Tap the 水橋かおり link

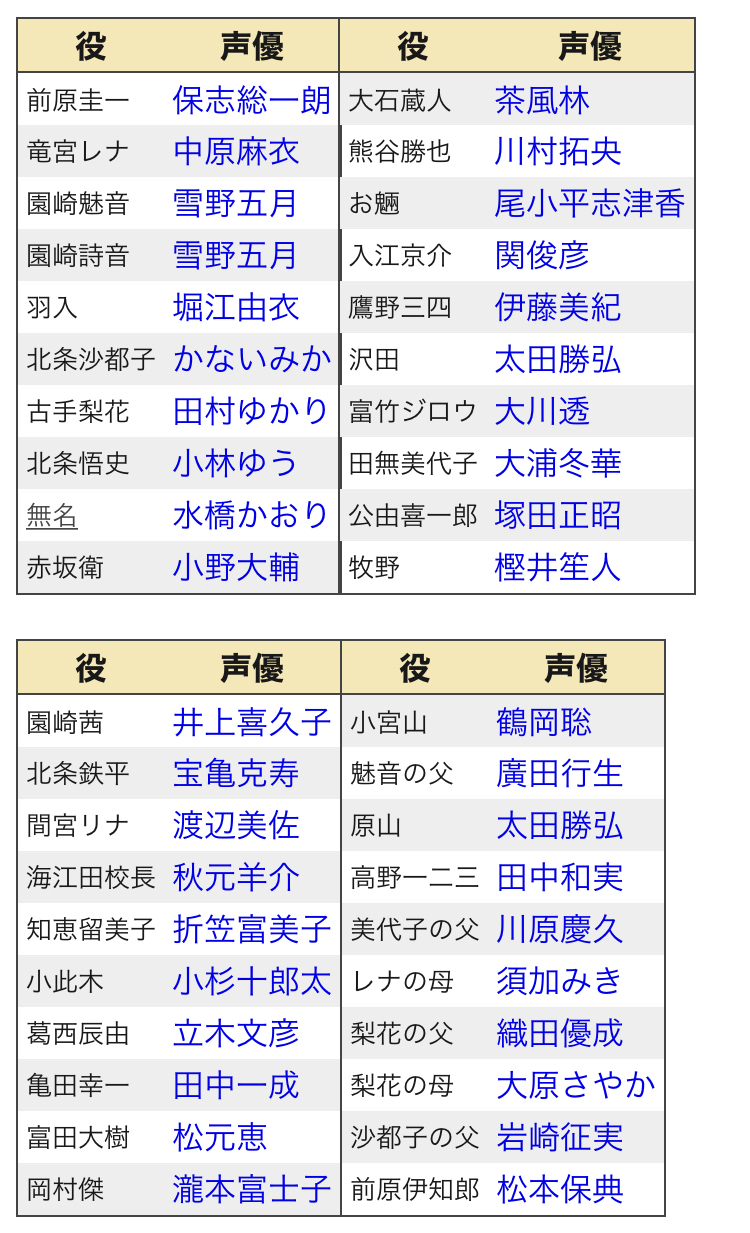pyautogui.click(x=251, y=516)
